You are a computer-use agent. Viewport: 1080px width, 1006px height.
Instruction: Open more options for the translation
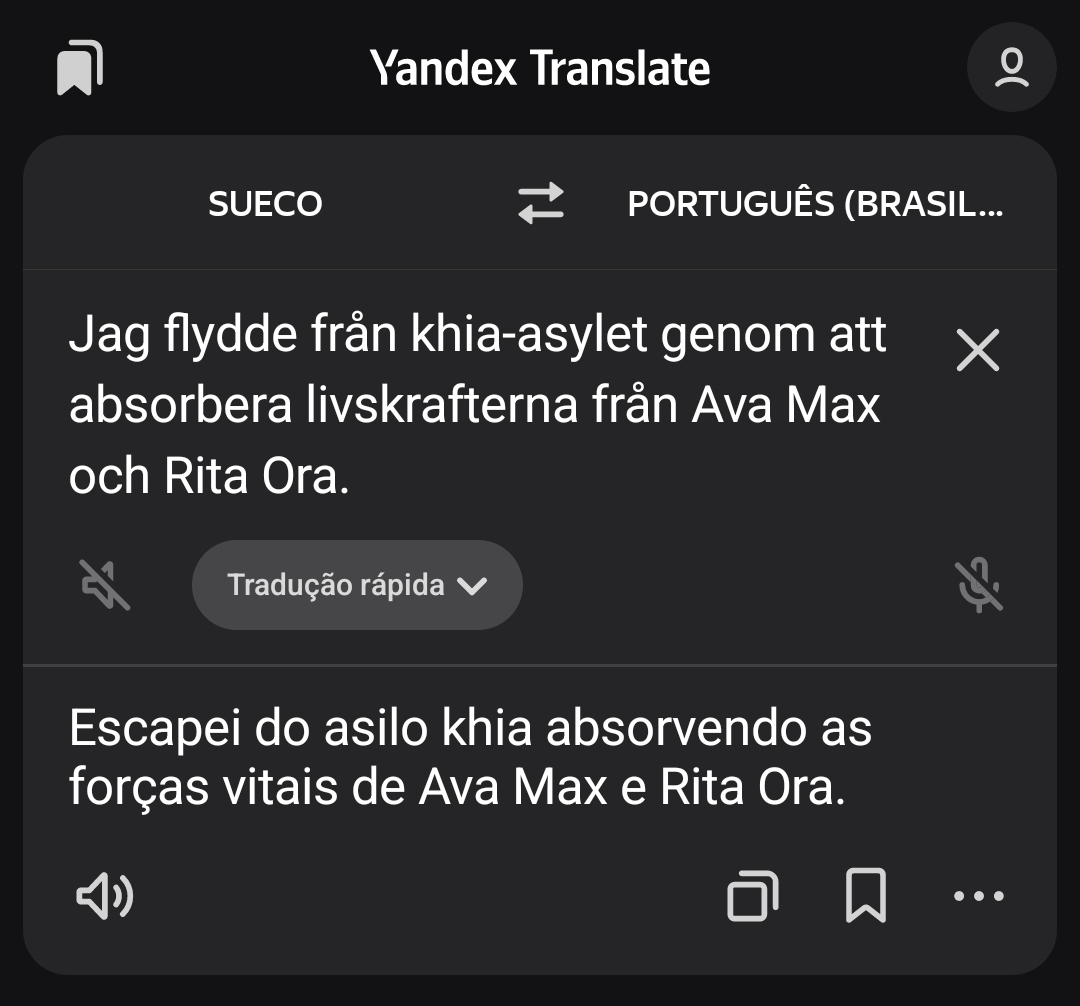978,896
